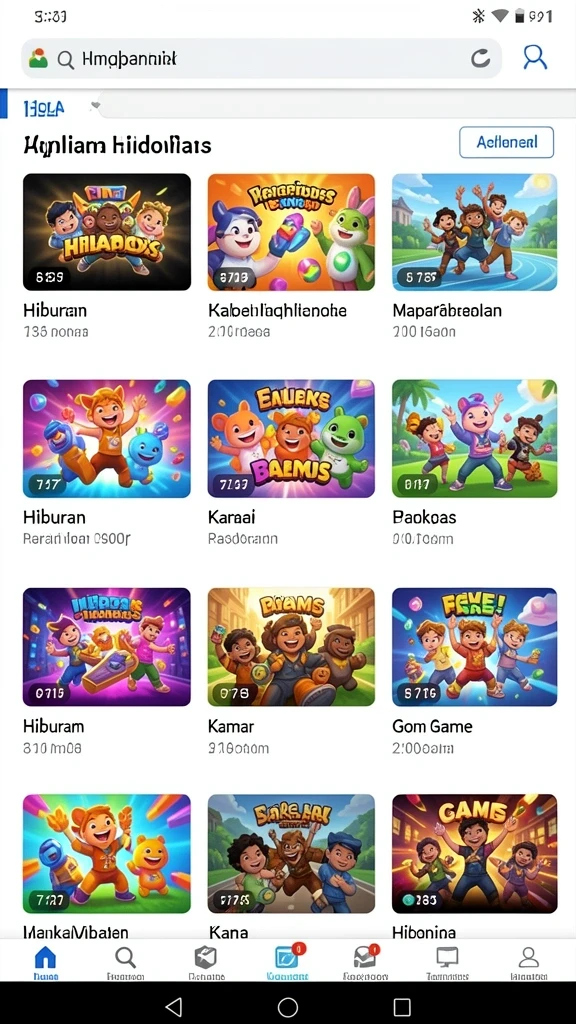The height and width of the screenshot is (1024, 576).
Task: Tap the system back button
Action: pos(173,1006)
